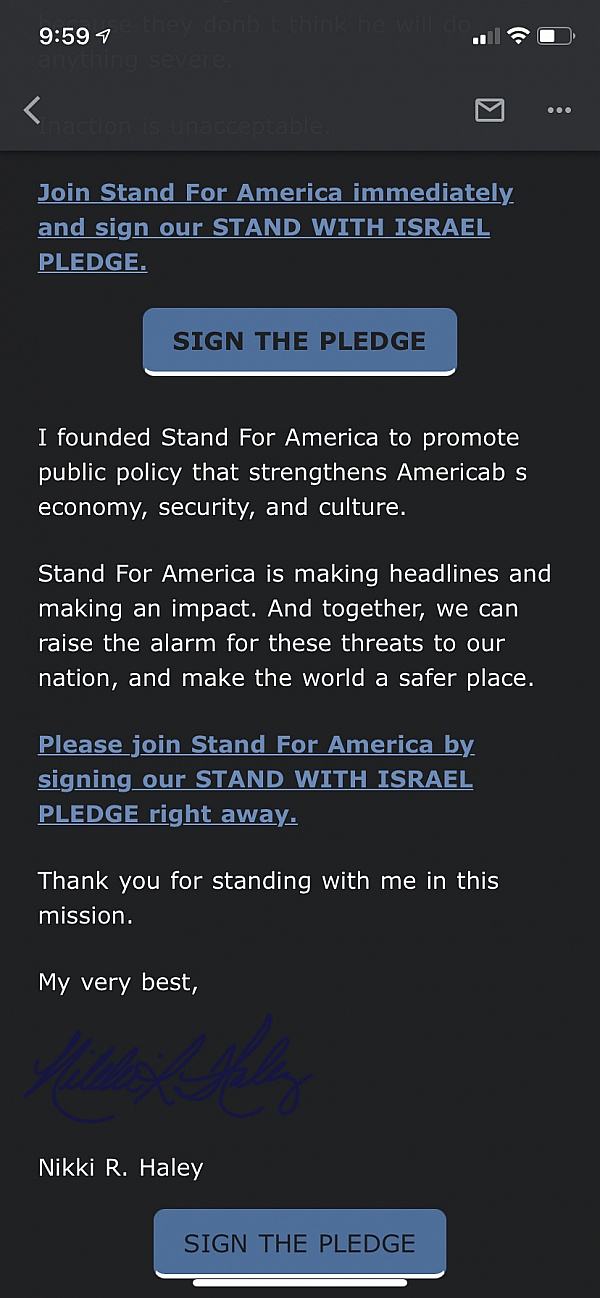Tap the SIGN THE PLEDGE button below the signature
Screen dimensions: 600x1298
tap(300, 1243)
